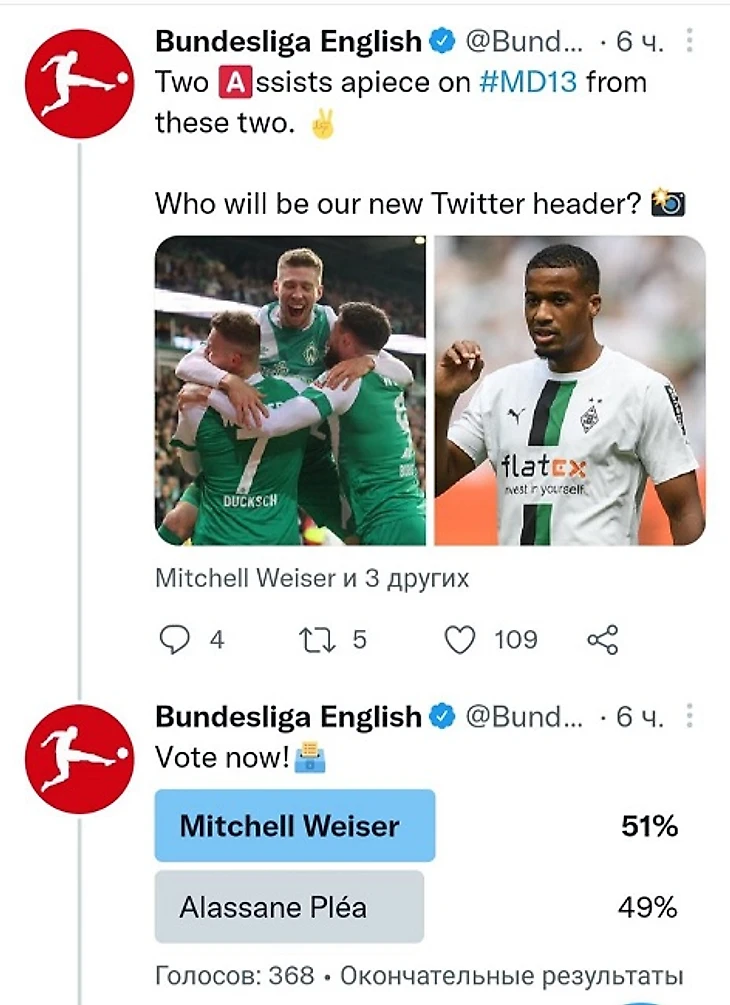This screenshot has width=730, height=1005.
Task: Open overflow menu on the first tweet
Action: tap(689, 41)
